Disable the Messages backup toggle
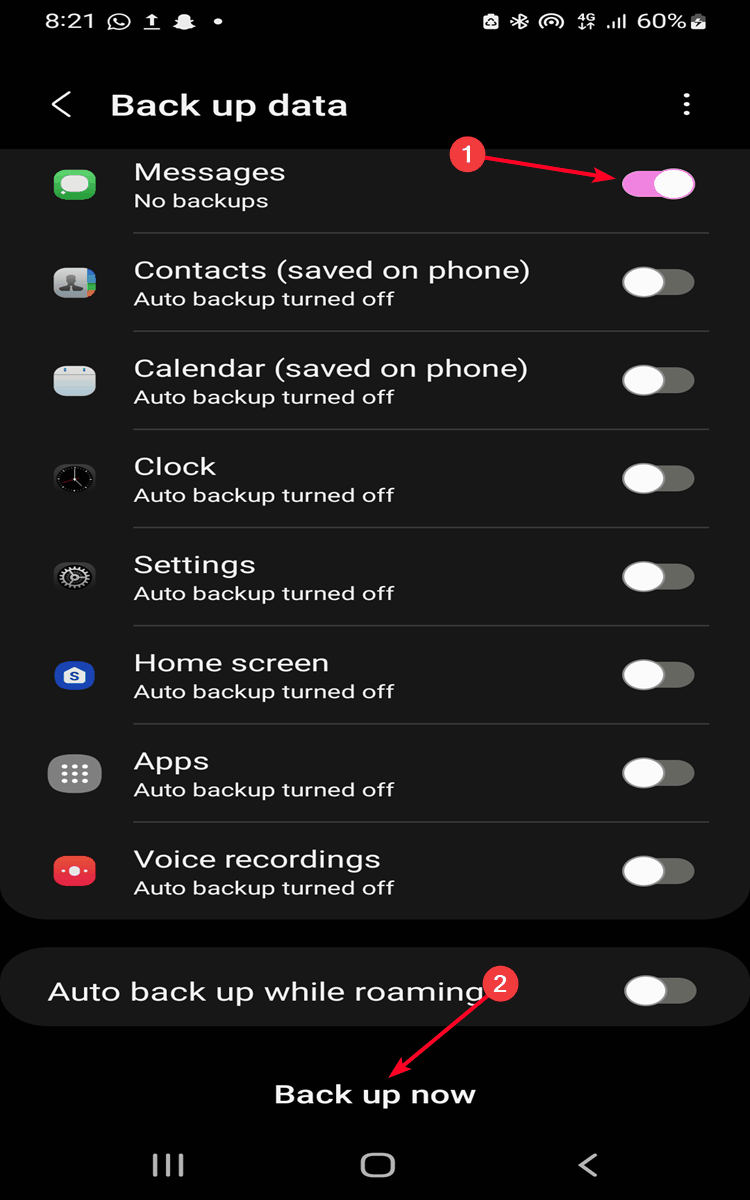Viewport: 750px width, 1200px height. 658,184
